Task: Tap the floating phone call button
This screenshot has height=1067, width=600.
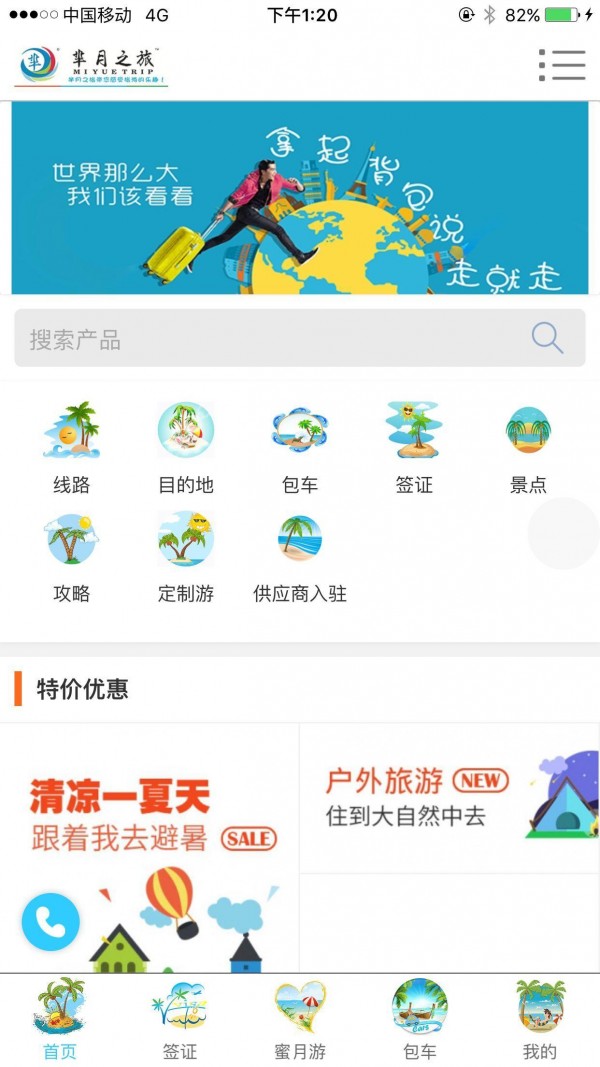Action: click(50, 921)
